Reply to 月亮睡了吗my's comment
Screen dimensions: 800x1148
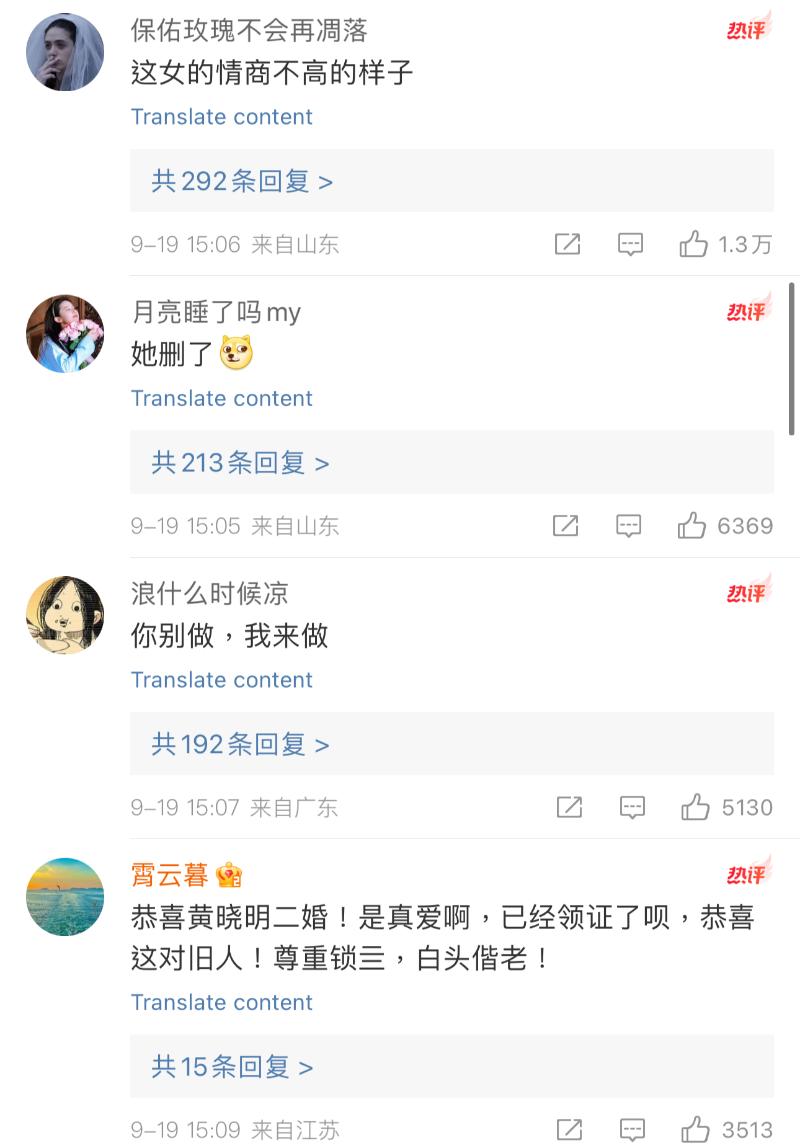pos(628,526)
